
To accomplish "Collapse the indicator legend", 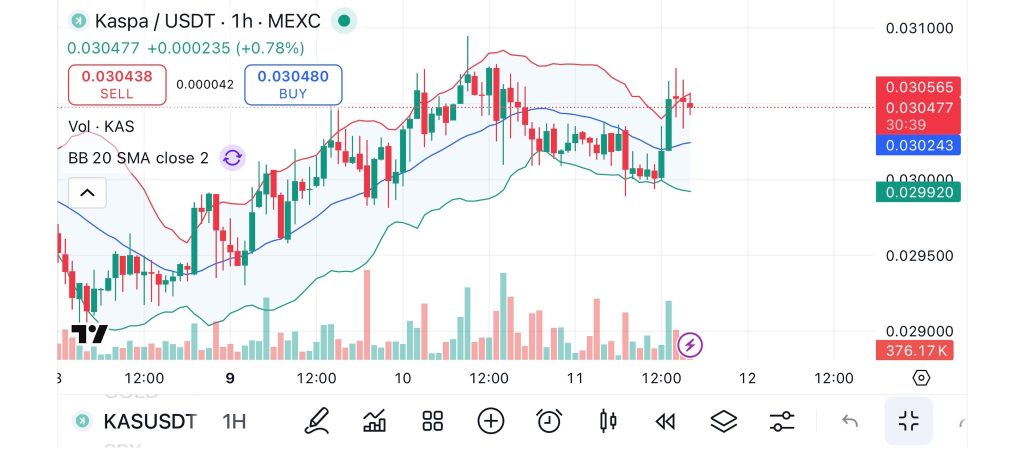I will [87, 193].
